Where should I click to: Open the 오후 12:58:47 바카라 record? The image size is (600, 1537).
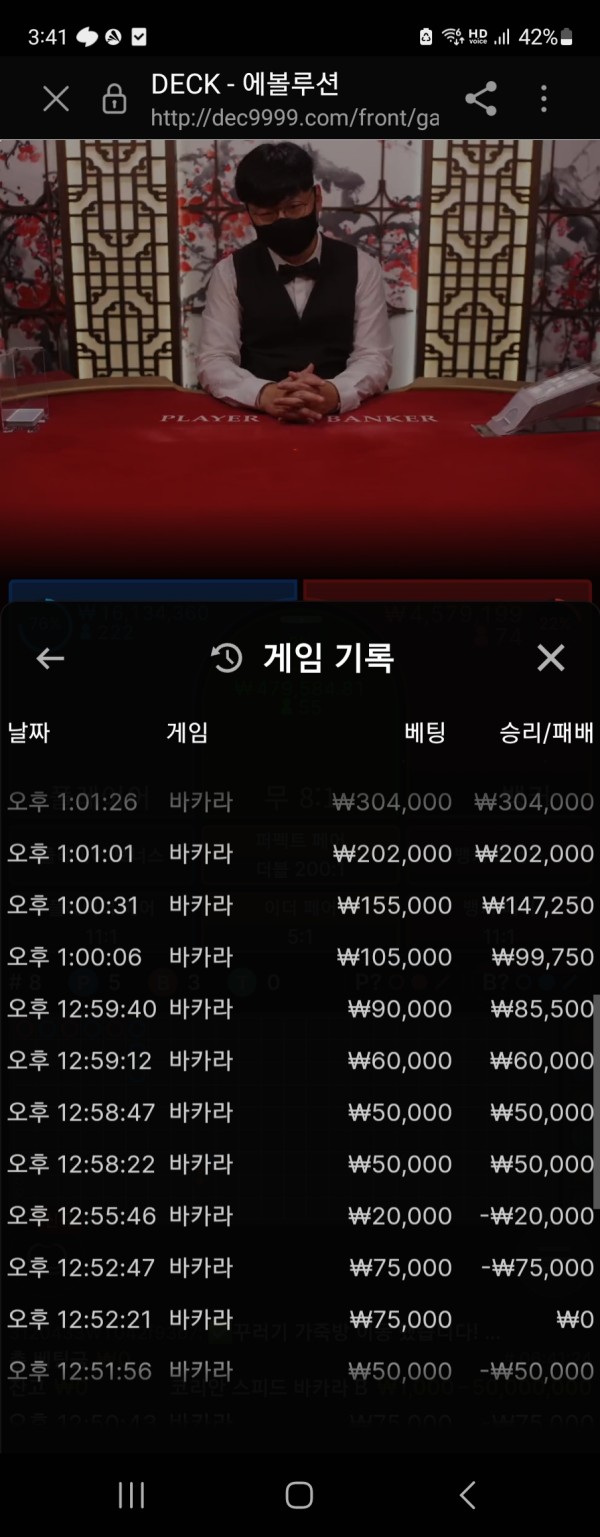[x=300, y=1113]
